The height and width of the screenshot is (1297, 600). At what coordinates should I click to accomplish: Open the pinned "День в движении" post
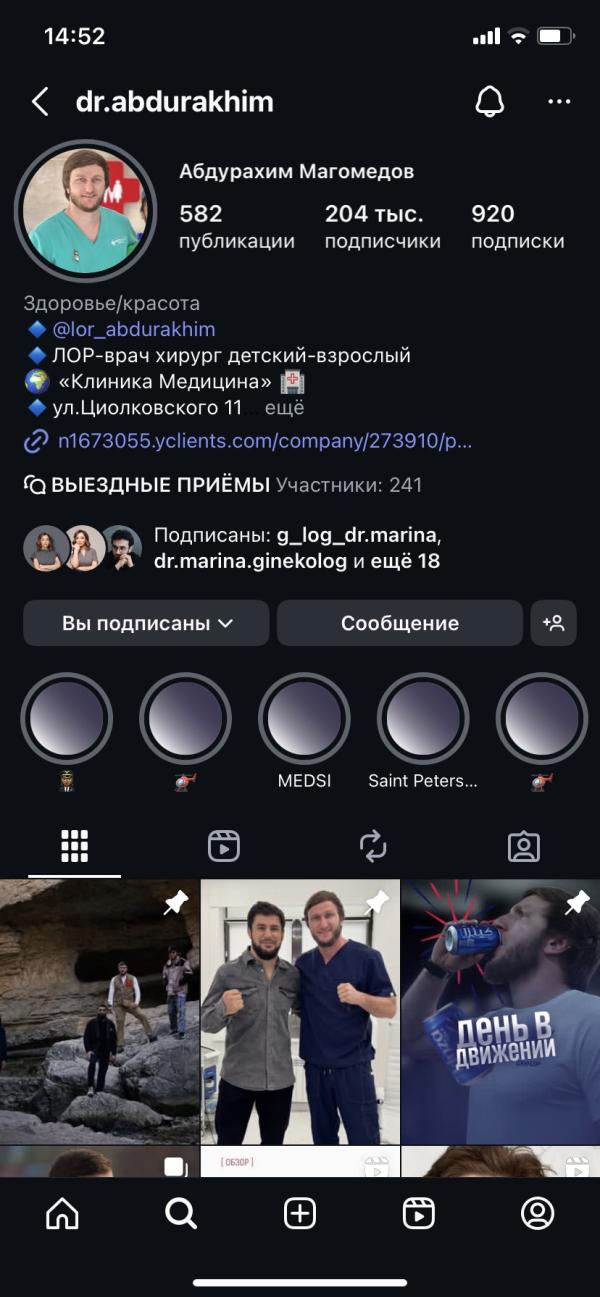[x=500, y=1011]
